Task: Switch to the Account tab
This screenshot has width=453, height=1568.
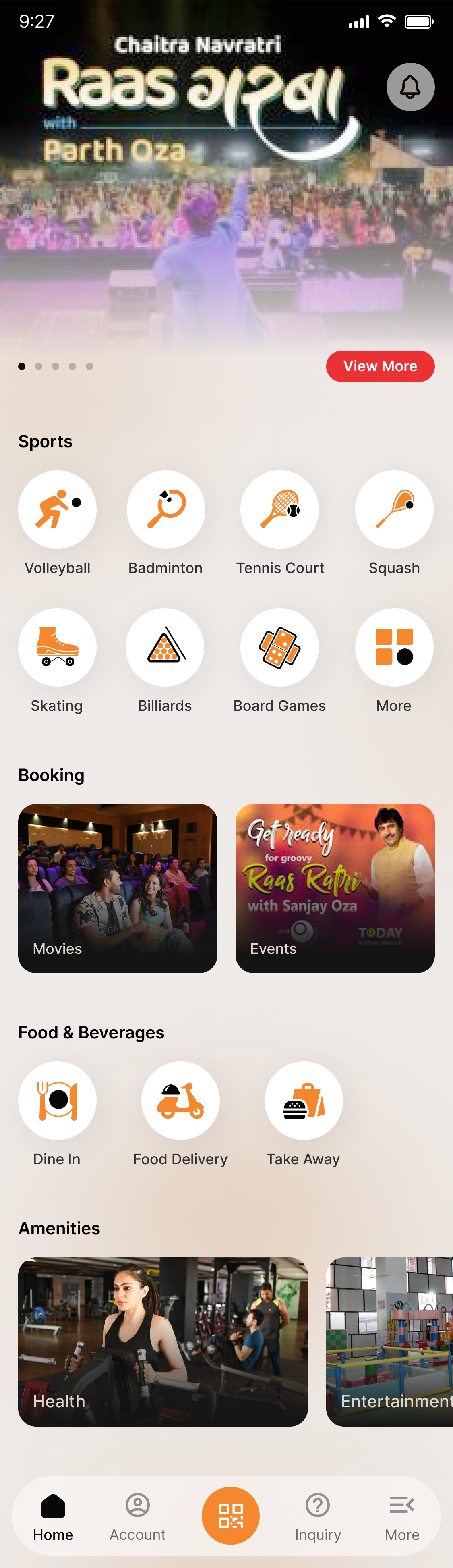Action: pos(137,1516)
